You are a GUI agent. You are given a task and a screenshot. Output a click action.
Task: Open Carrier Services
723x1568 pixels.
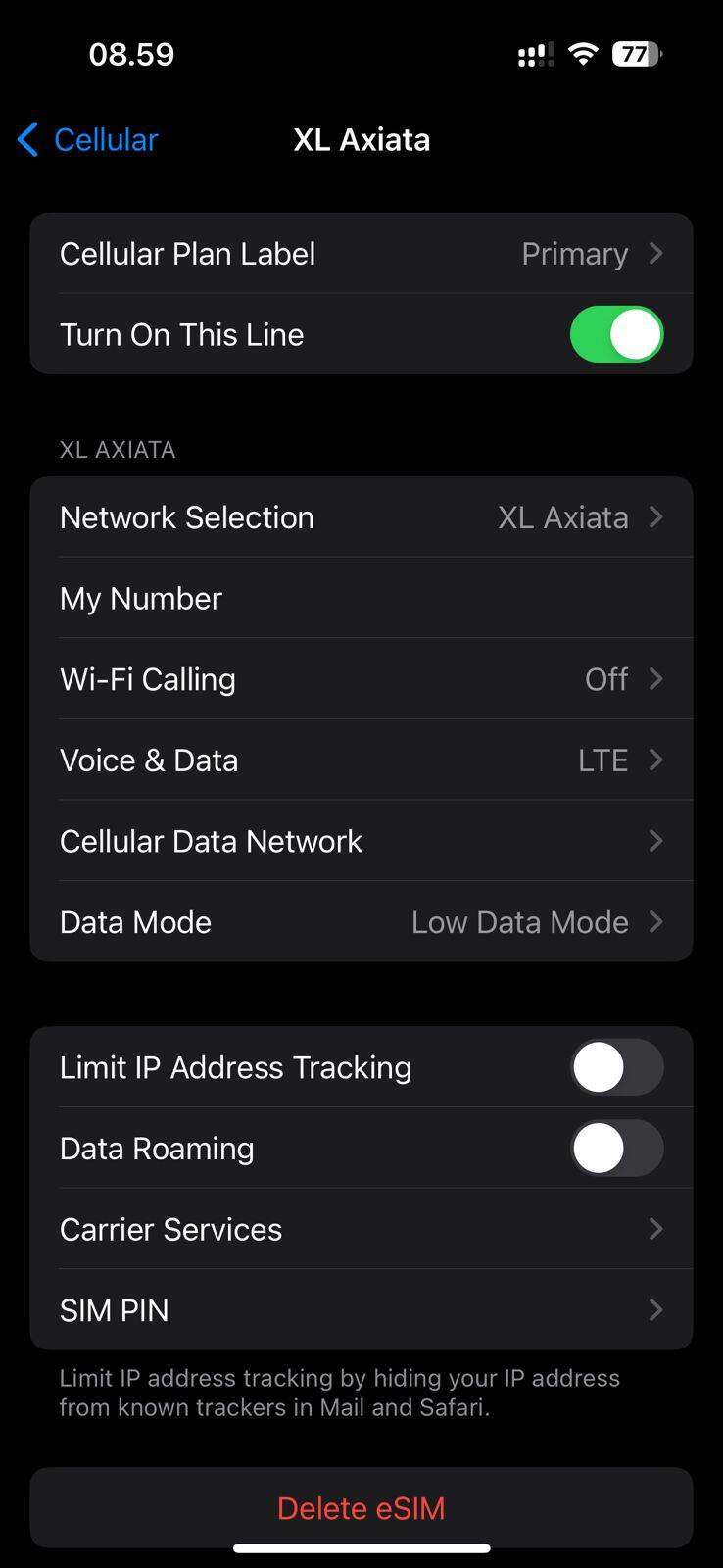[x=361, y=1229]
